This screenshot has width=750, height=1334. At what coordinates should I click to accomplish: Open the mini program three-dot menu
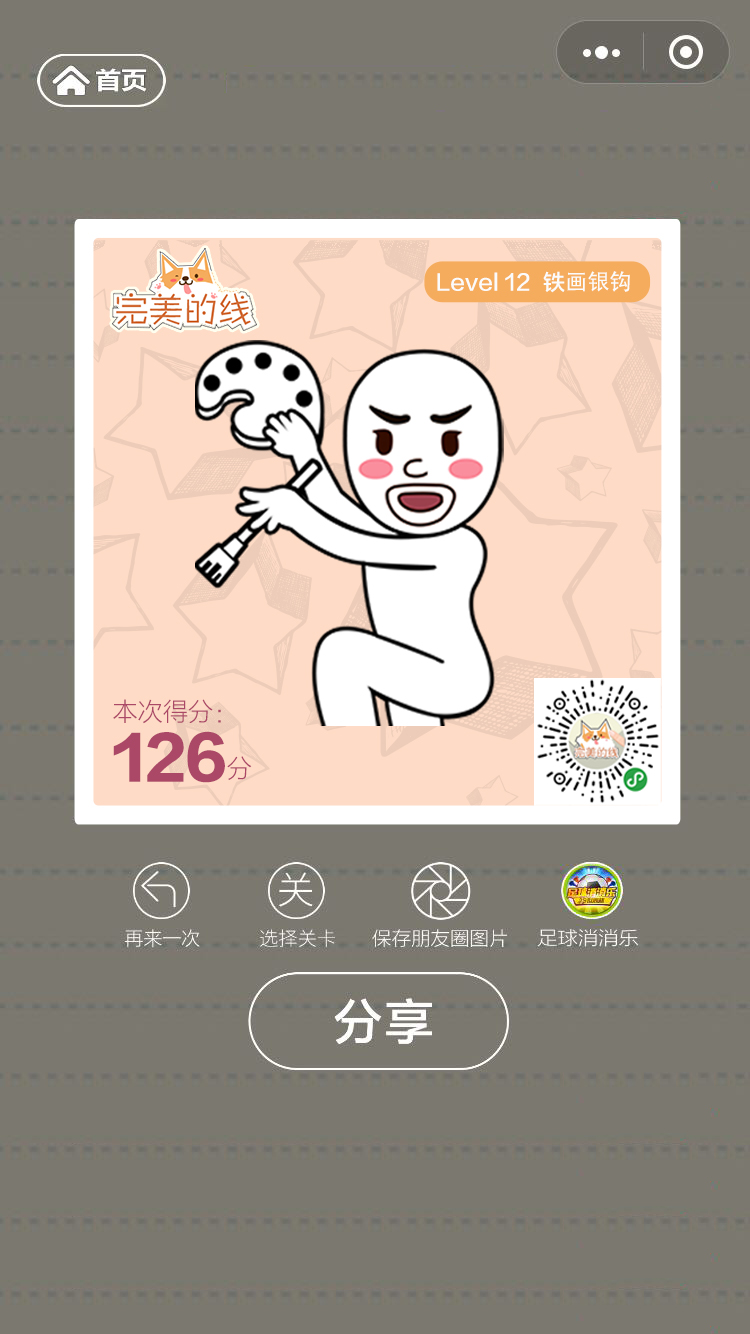(601, 52)
